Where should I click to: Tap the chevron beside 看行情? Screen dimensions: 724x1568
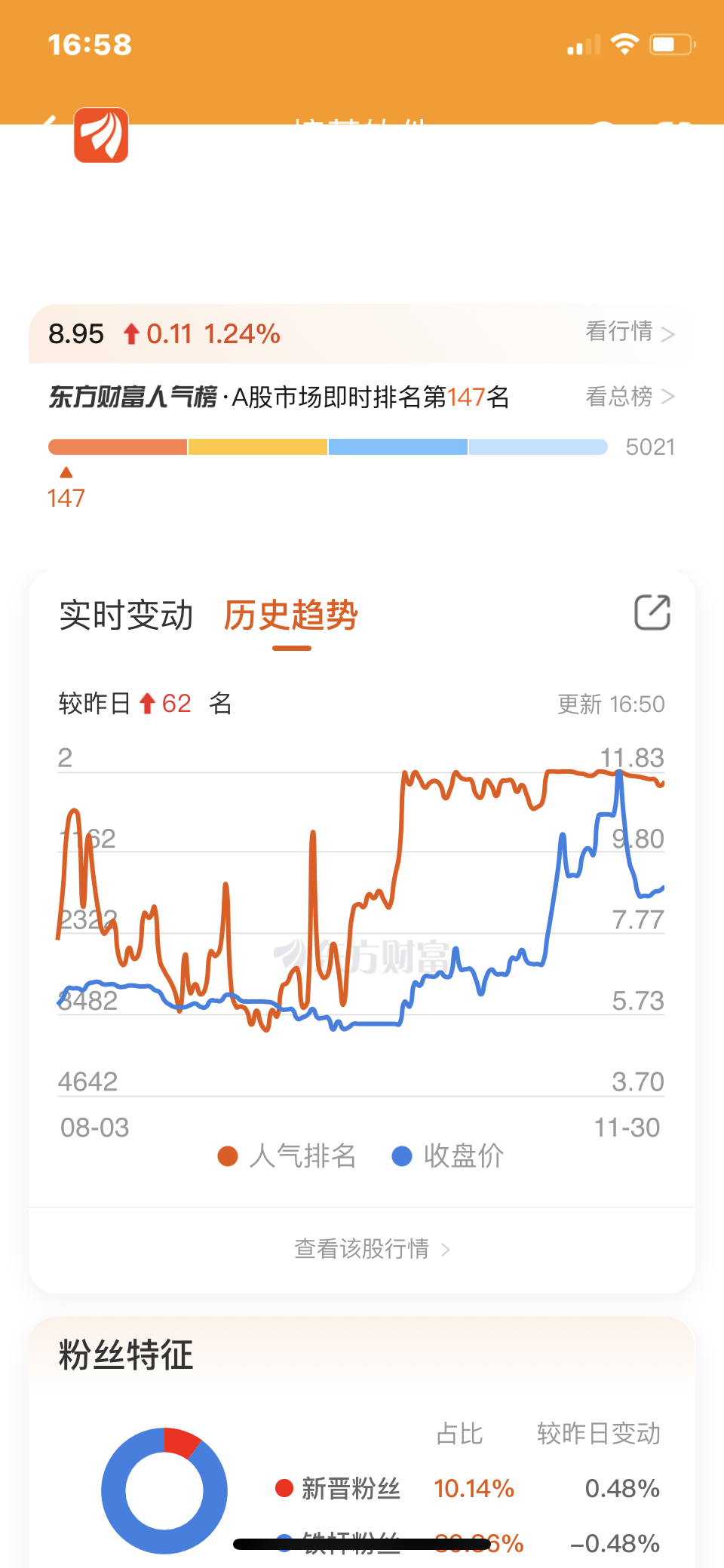tap(670, 333)
